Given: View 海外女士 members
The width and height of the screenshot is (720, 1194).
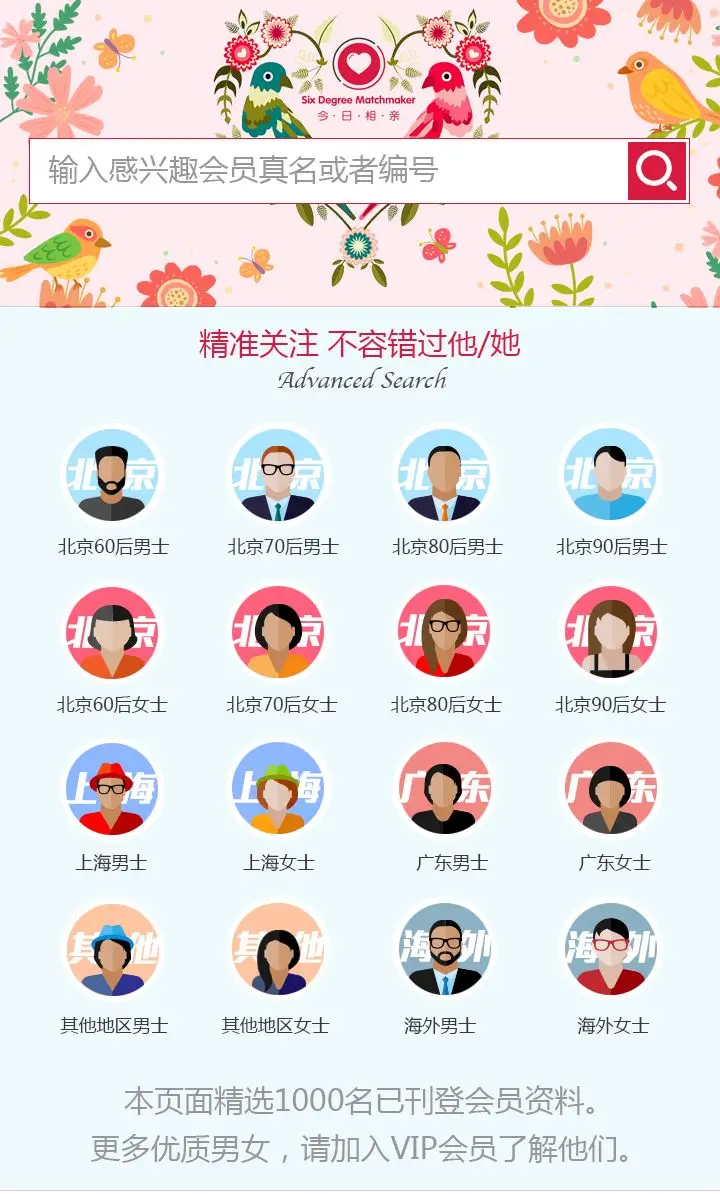Looking at the screenshot, I should point(610,950).
